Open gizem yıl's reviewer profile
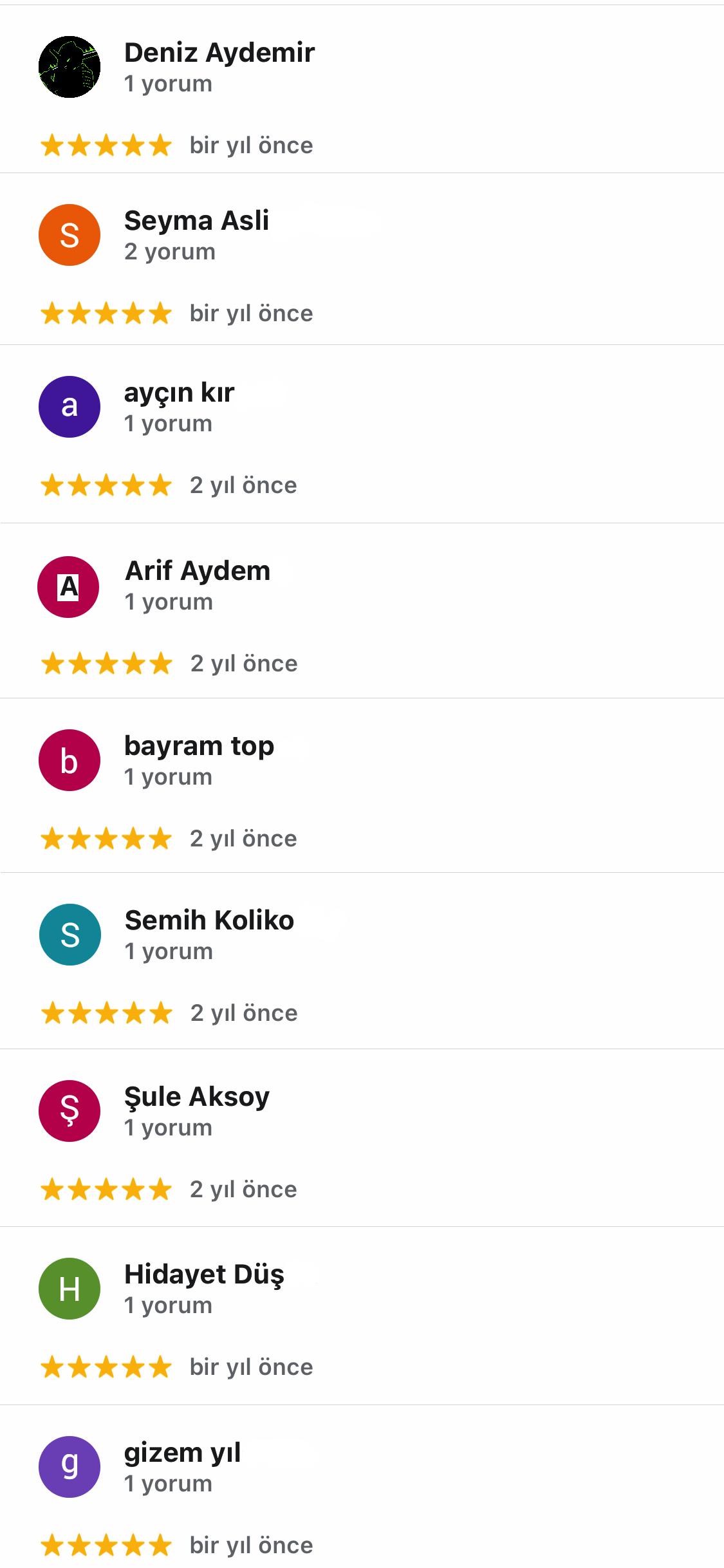This screenshot has height=1568, width=724. (182, 1453)
